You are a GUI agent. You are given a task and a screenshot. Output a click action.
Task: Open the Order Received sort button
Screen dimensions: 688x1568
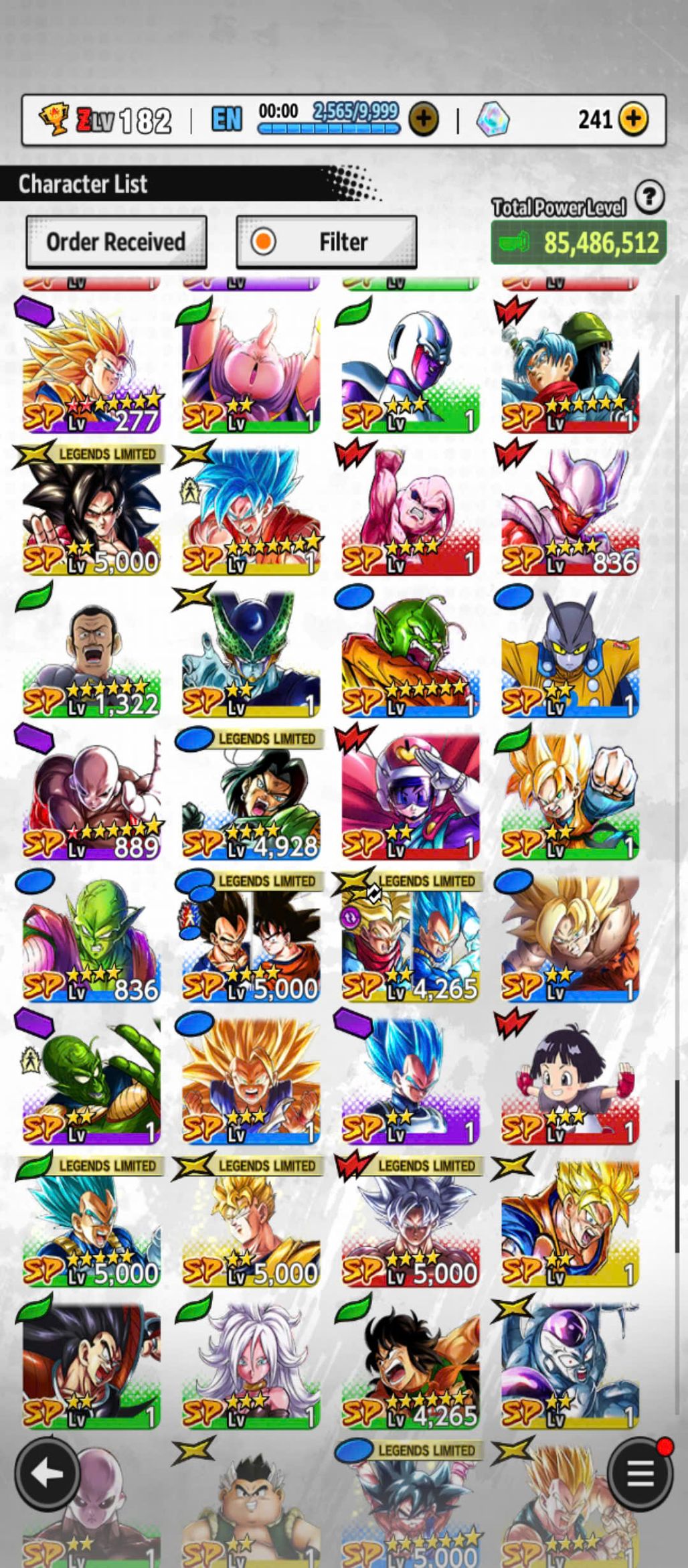point(116,242)
